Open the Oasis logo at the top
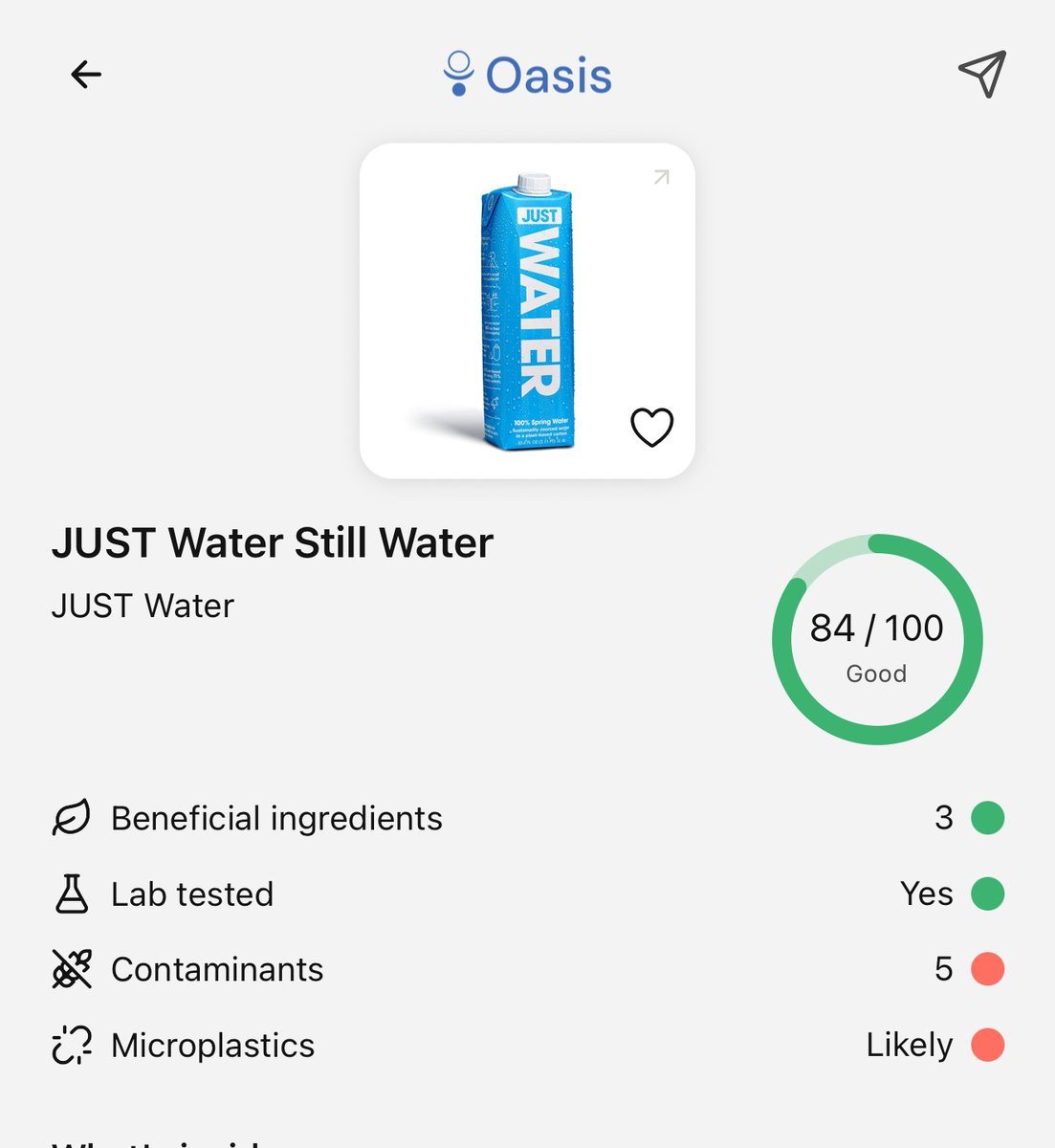This screenshot has height=1148, width=1055. (x=527, y=75)
